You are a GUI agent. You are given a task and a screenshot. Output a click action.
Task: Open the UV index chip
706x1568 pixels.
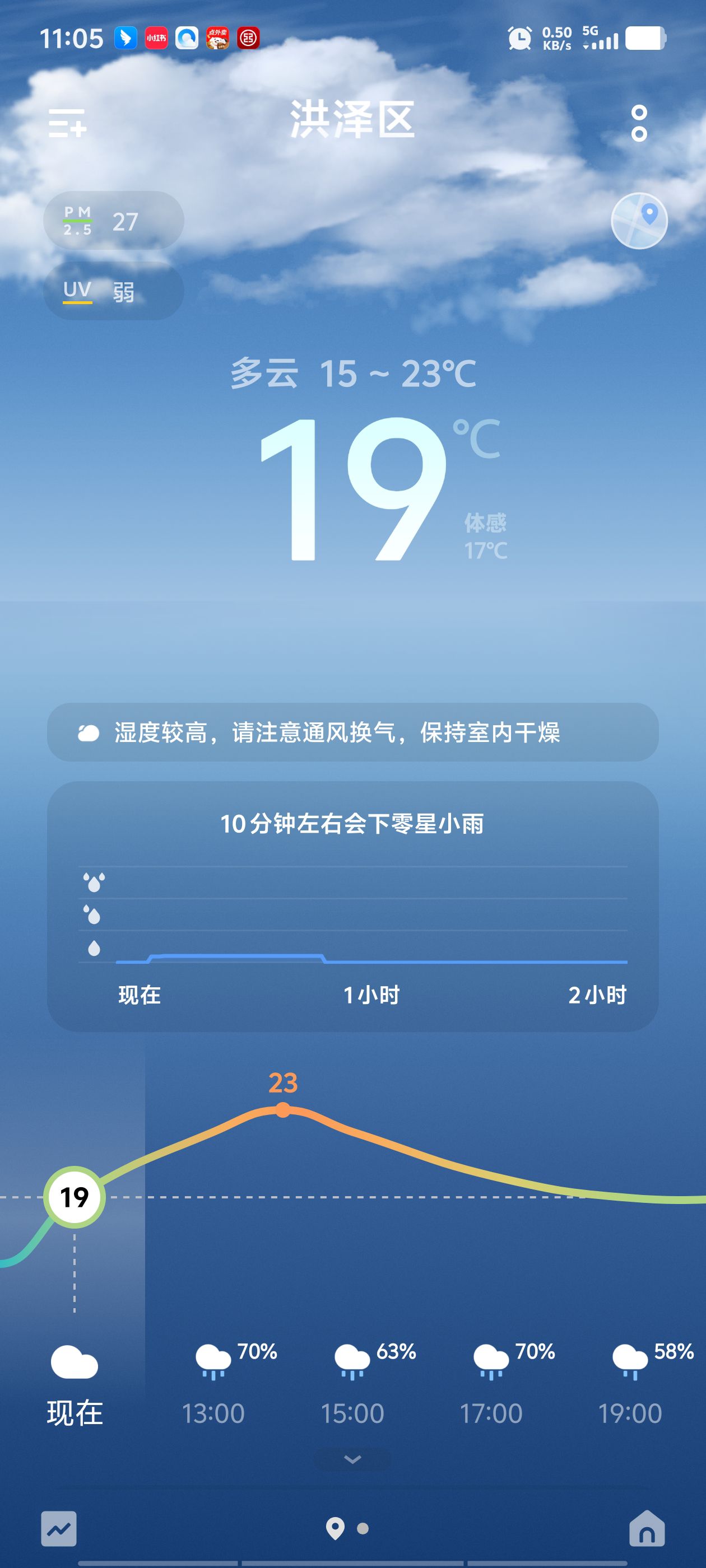click(113, 291)
